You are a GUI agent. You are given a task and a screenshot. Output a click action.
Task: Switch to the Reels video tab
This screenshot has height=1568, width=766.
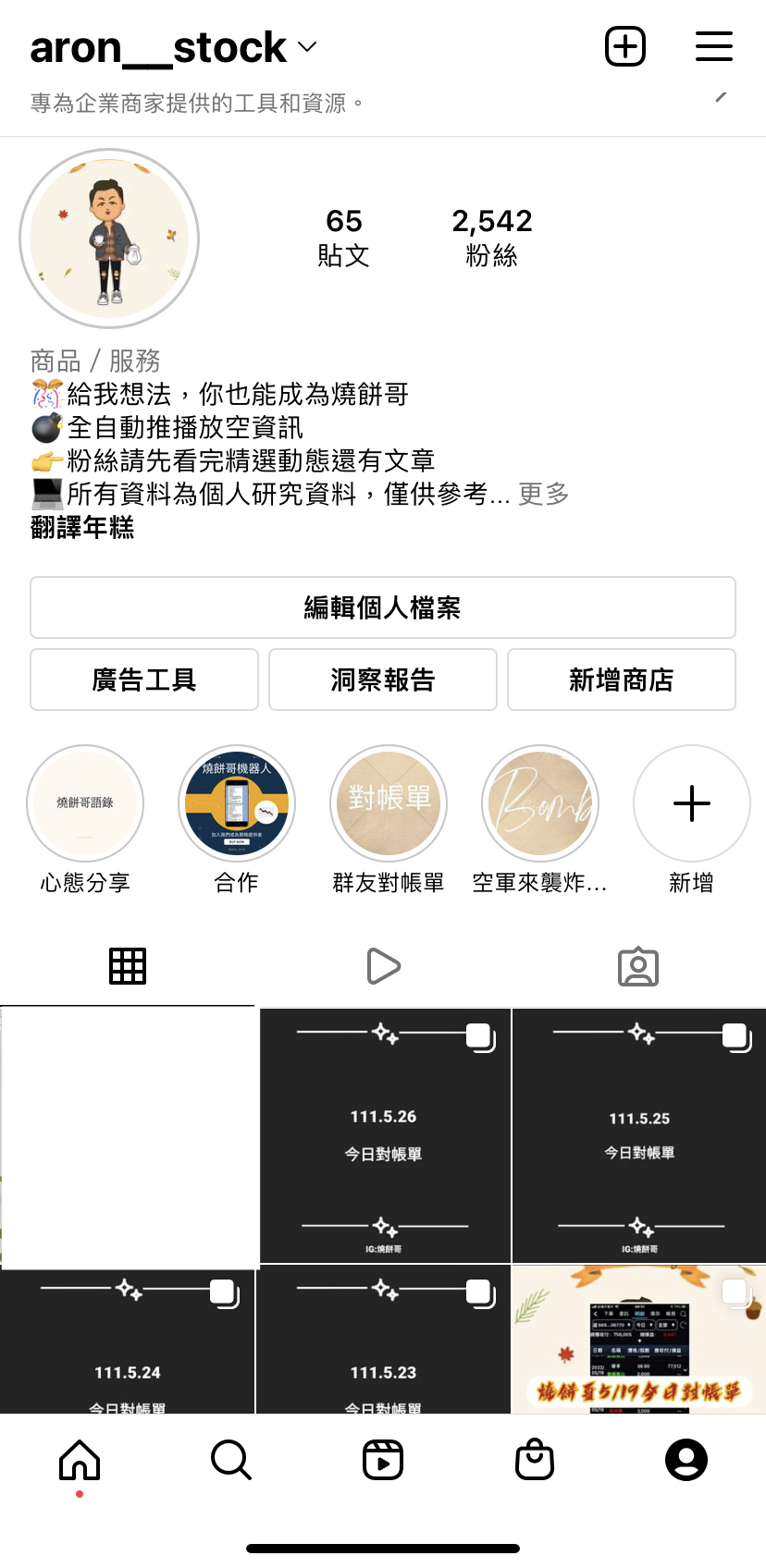[383, 966]
